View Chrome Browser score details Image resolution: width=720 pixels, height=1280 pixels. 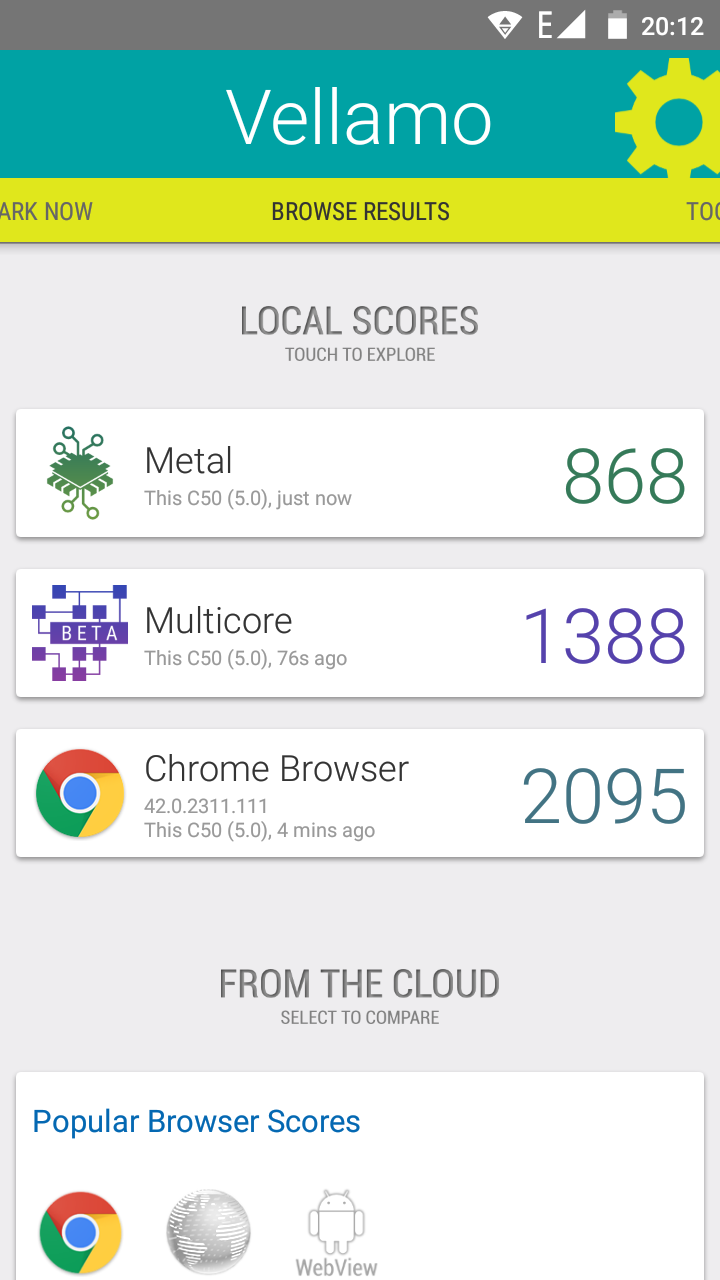(x=360, y=793)
